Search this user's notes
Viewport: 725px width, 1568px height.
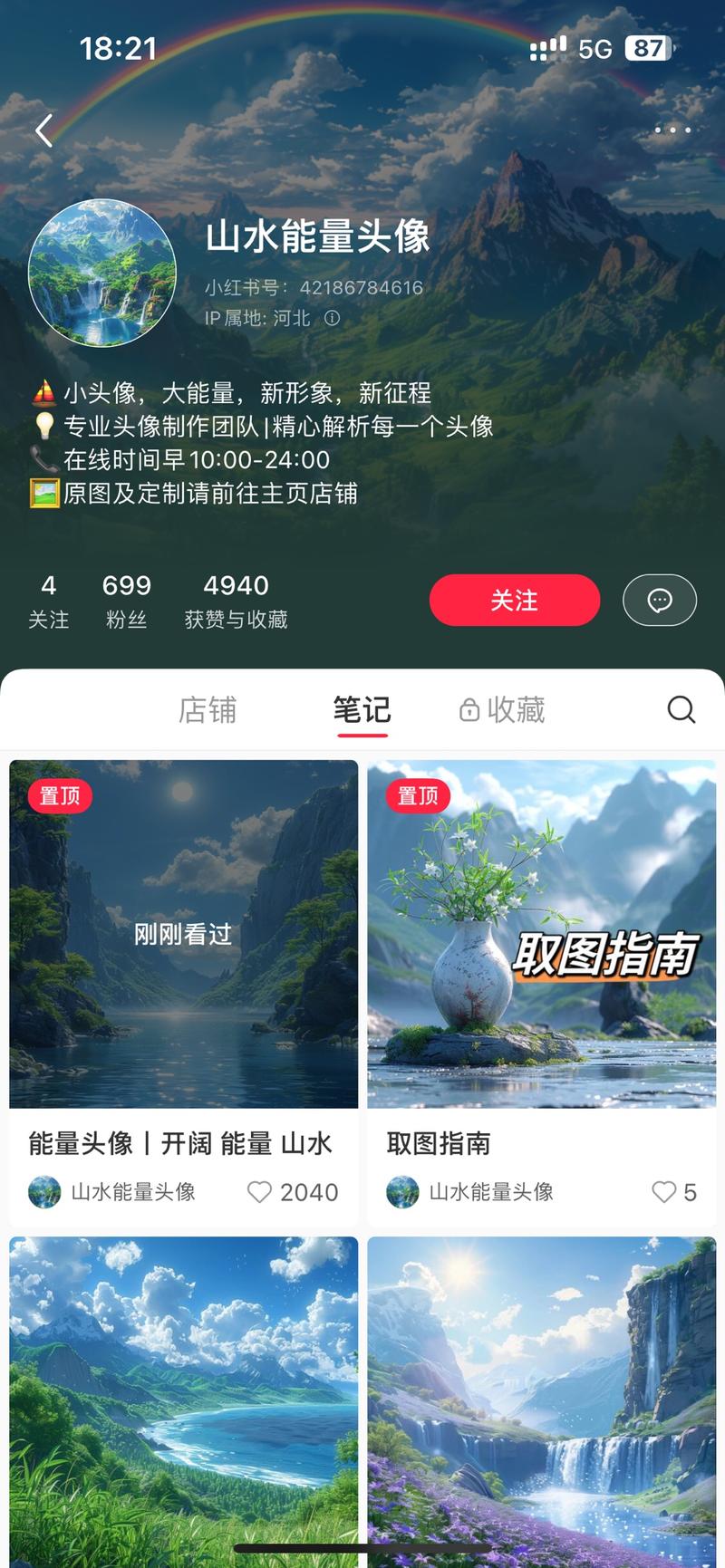681,709
